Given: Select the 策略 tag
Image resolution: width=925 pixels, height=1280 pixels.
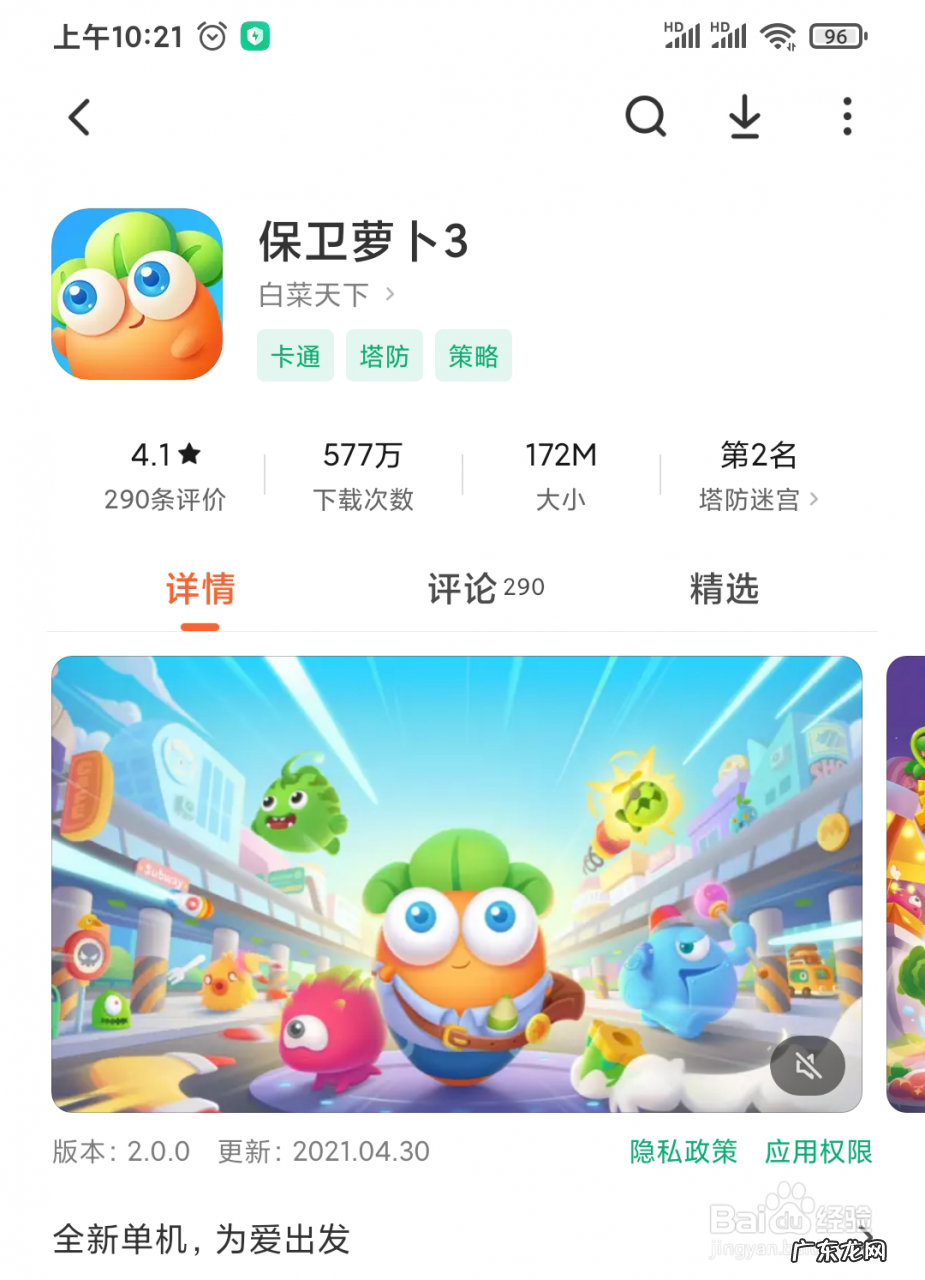Looking at the screenshot, I should (473, 355).
